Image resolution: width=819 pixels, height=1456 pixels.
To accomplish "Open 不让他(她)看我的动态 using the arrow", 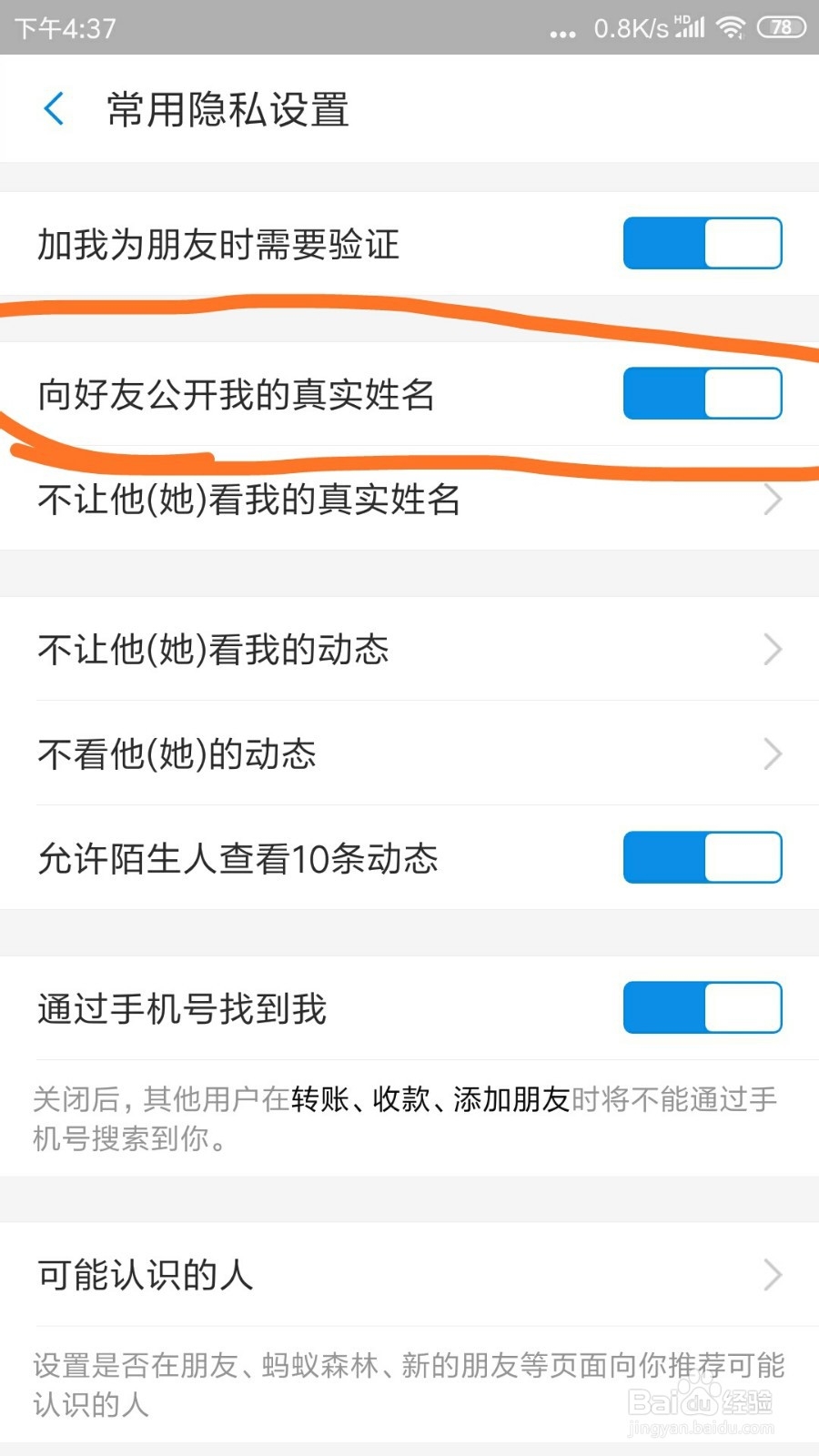I will click(x=771, y=649).
